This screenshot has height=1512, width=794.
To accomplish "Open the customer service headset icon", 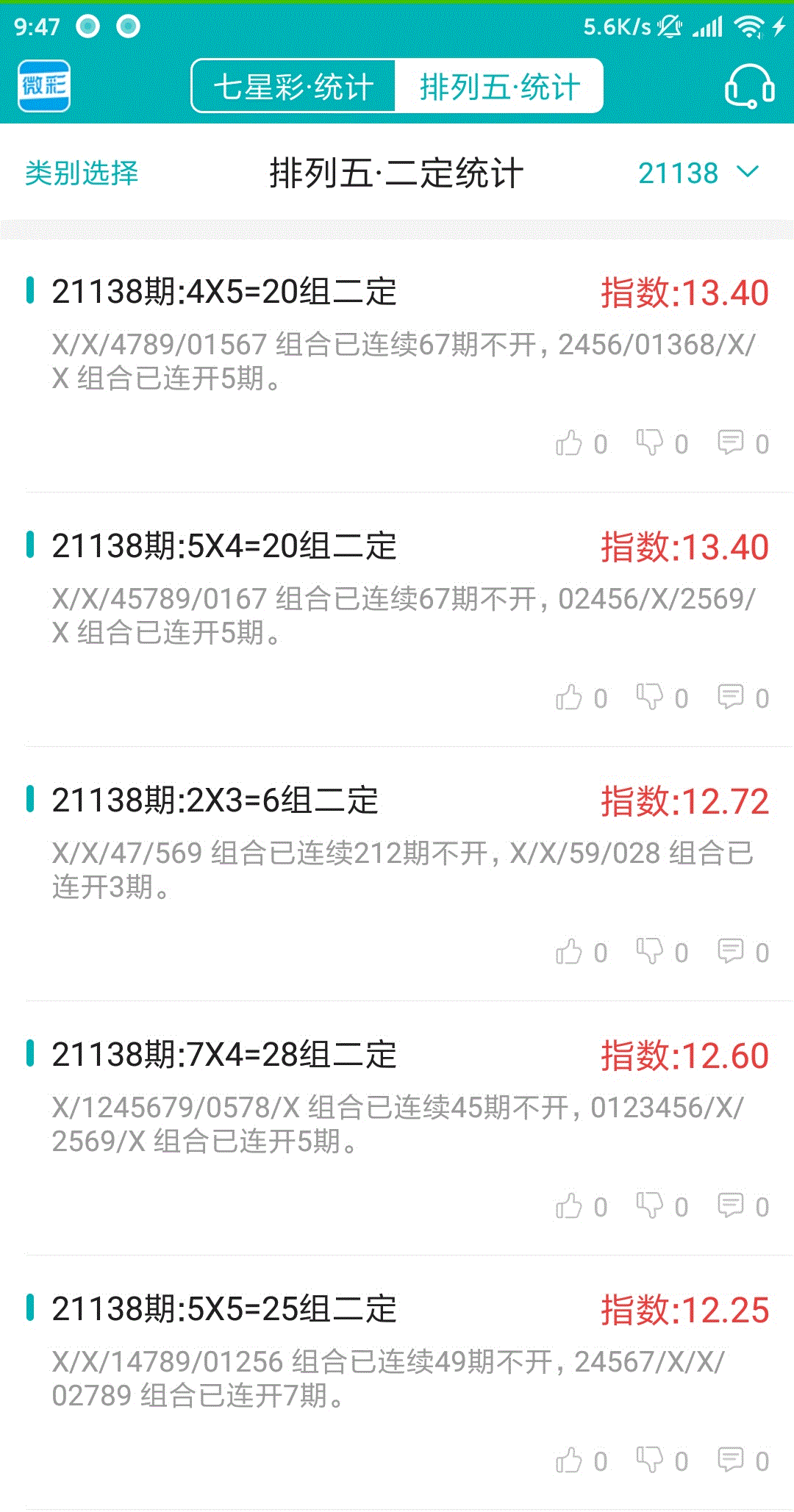I will 749,87.
